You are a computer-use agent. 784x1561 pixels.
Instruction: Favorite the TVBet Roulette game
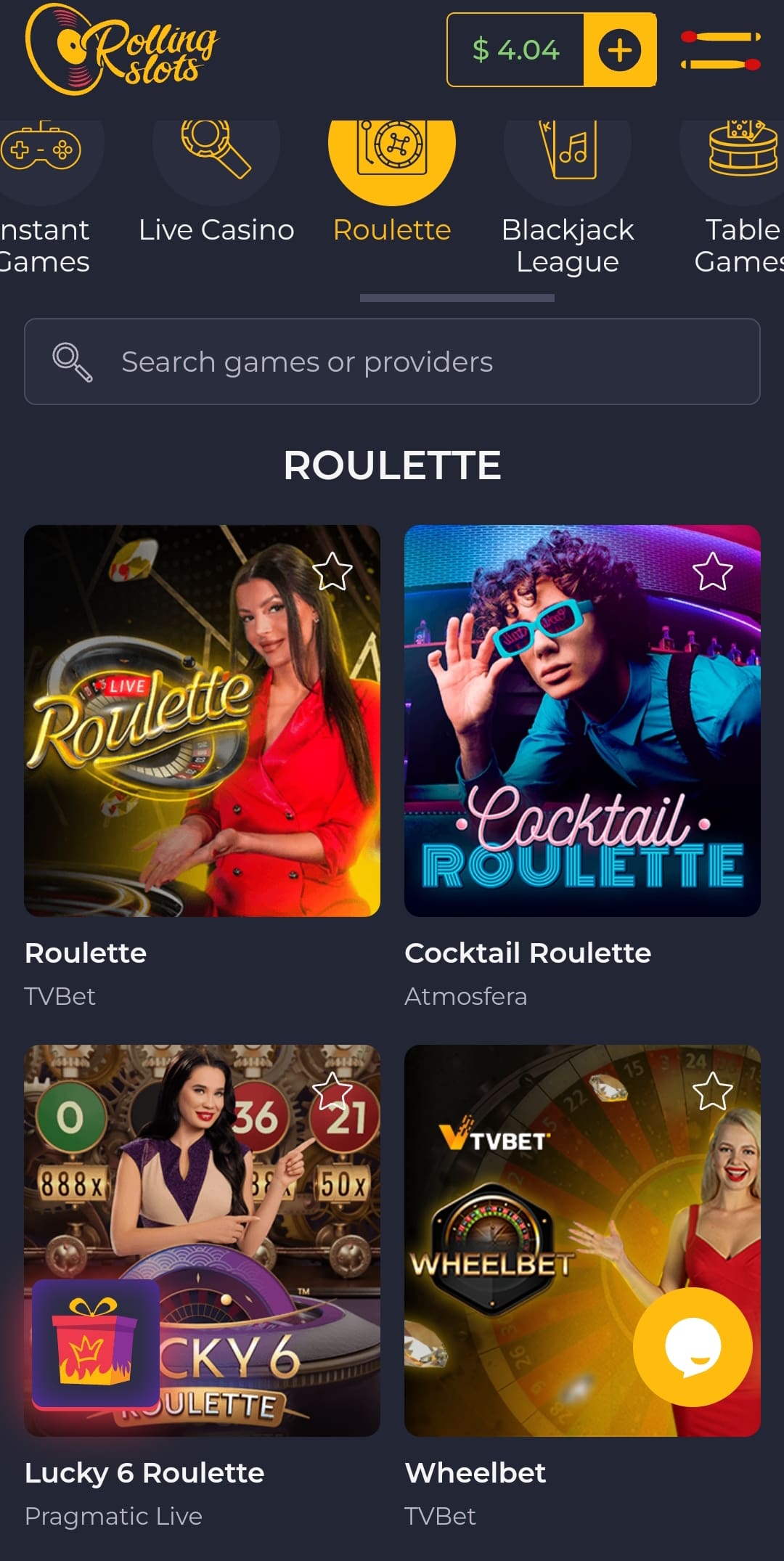(x=332, y=571)
